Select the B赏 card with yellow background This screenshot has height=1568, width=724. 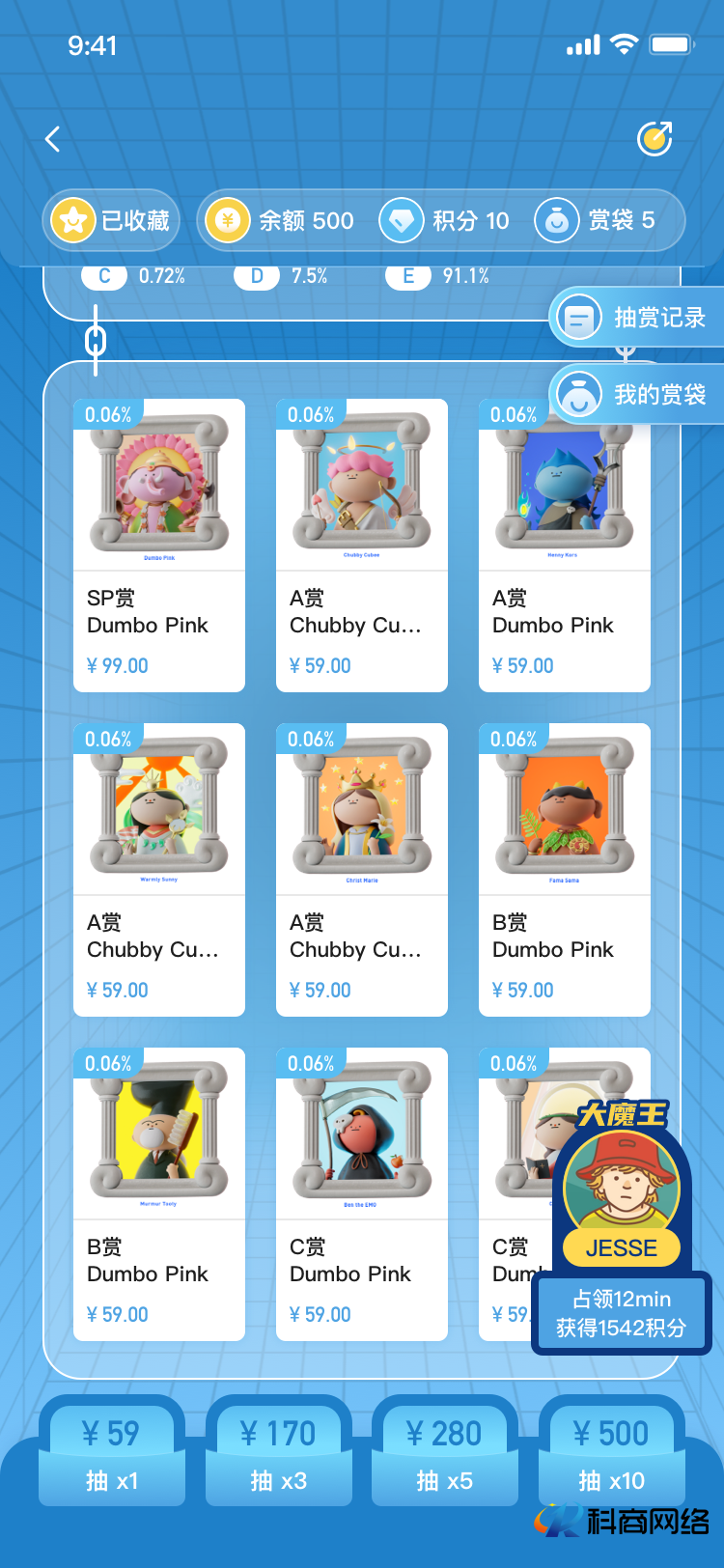(159, 1193)
